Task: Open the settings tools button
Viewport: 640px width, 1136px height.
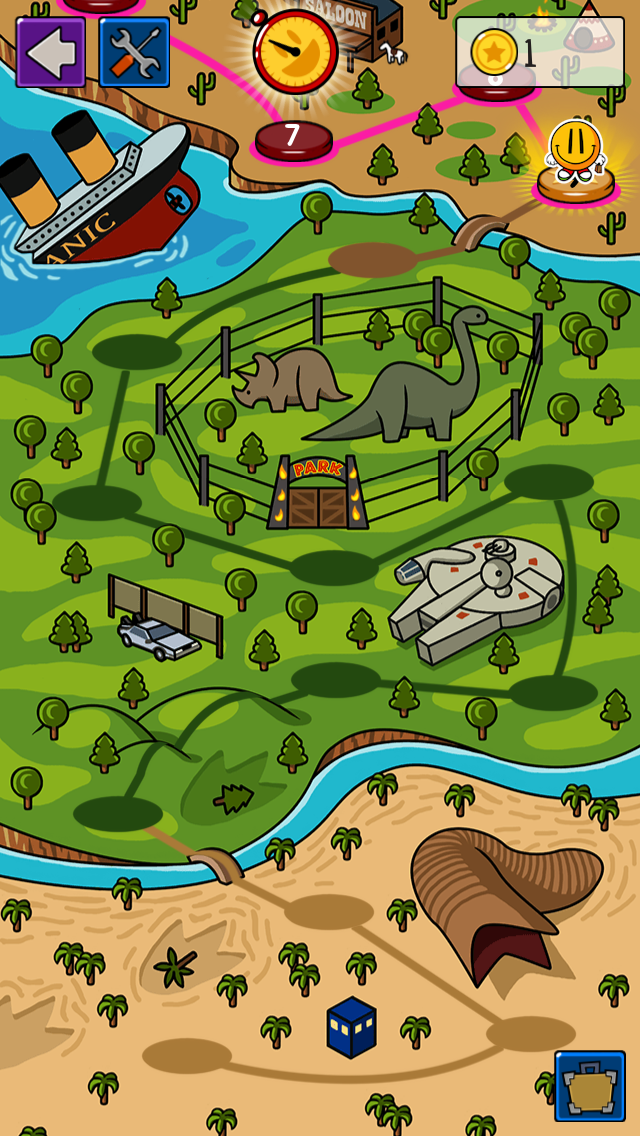Action: (134, 52)
